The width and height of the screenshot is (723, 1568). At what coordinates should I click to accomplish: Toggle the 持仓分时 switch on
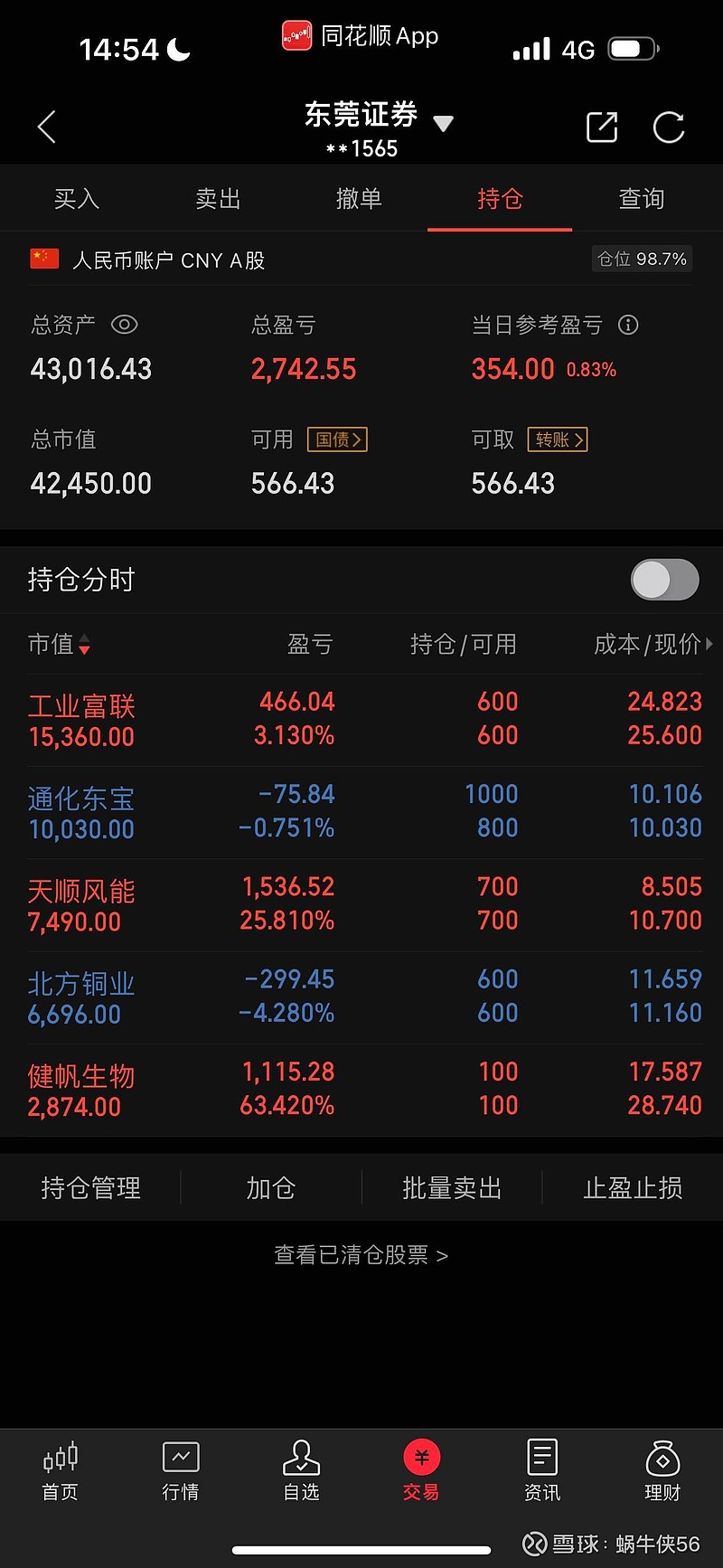(664, 580)
